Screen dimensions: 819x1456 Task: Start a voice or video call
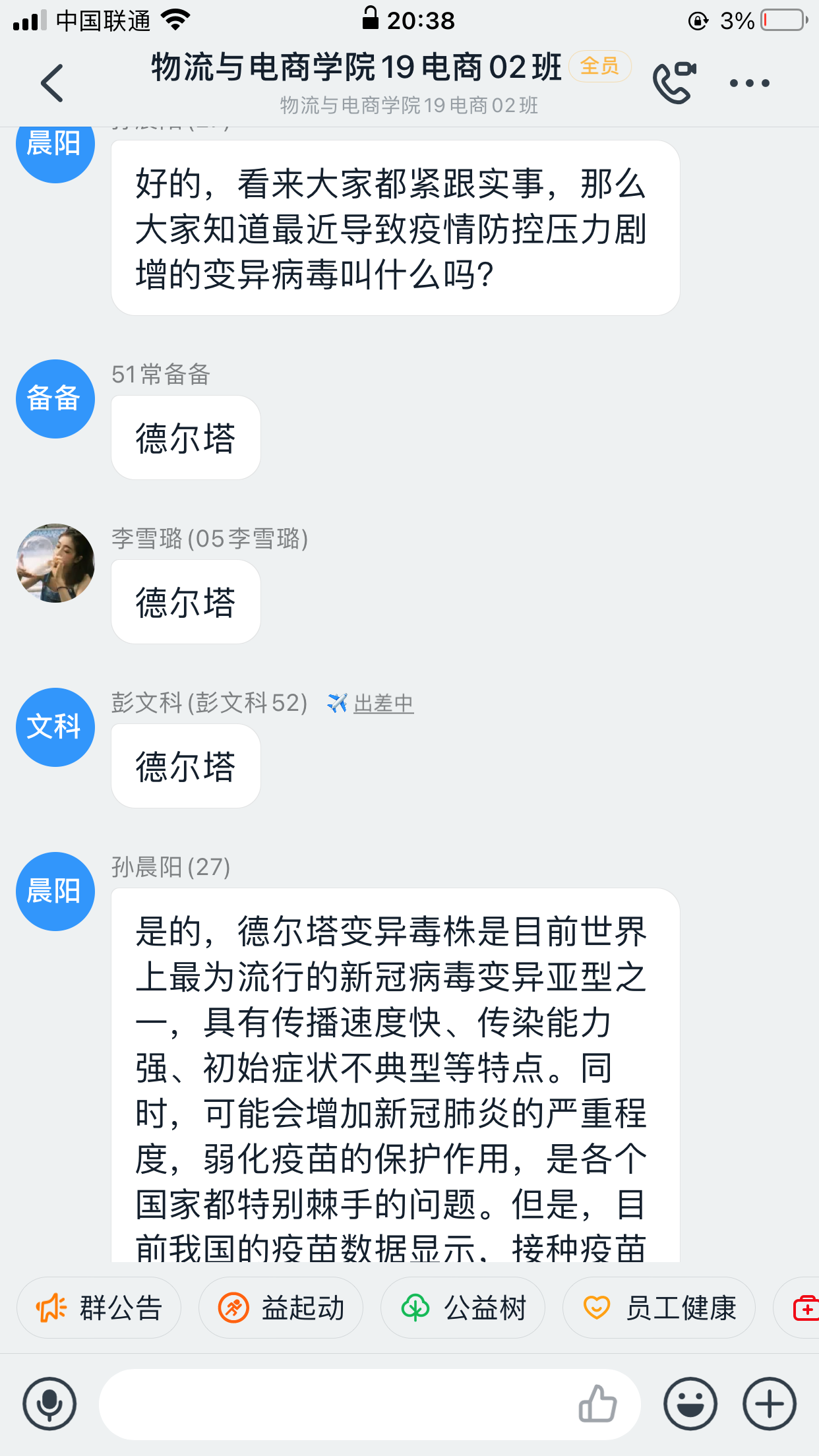(674, 83)
